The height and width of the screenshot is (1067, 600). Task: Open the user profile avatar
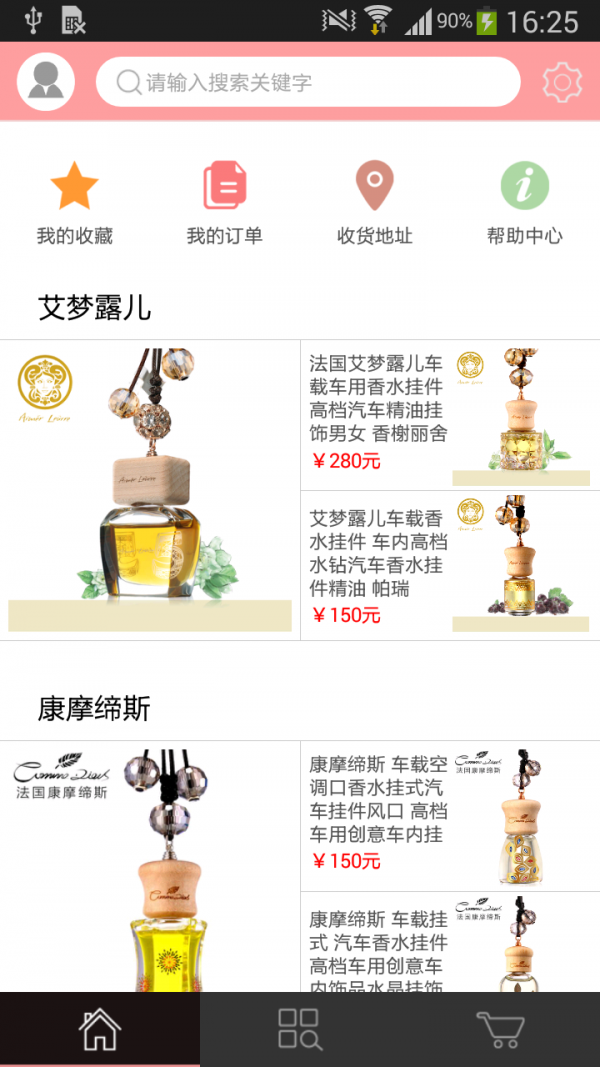(x=46, y=82)
